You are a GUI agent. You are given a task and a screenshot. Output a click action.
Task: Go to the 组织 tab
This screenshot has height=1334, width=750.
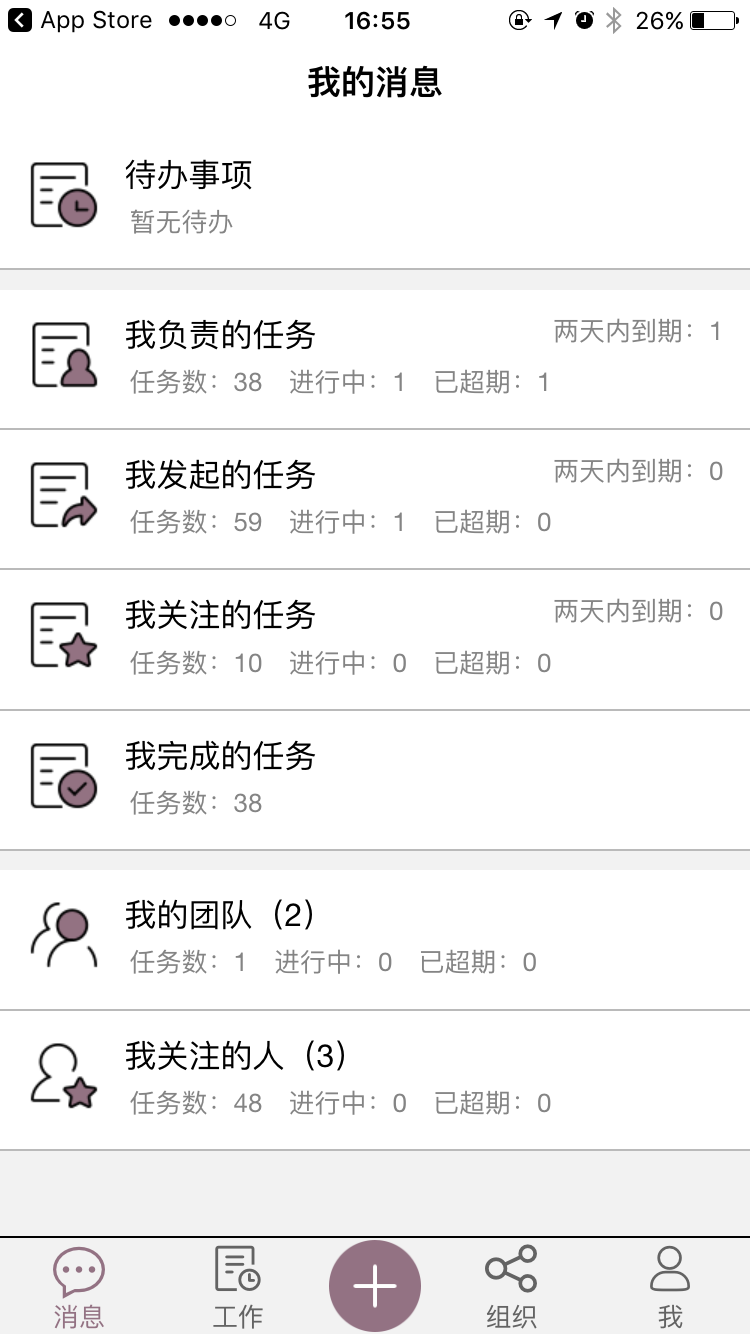511,1287
